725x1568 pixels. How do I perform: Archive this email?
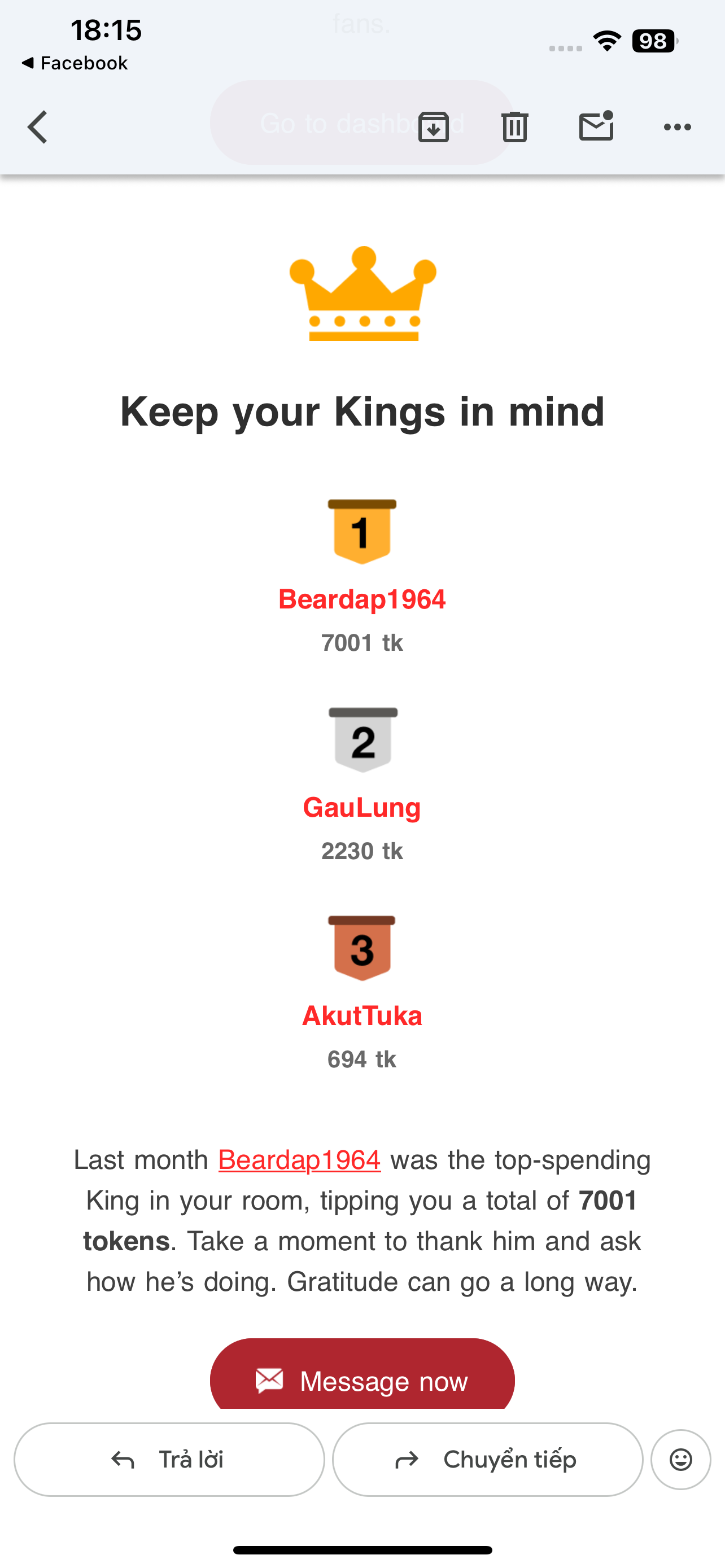[x=434, y=126]
